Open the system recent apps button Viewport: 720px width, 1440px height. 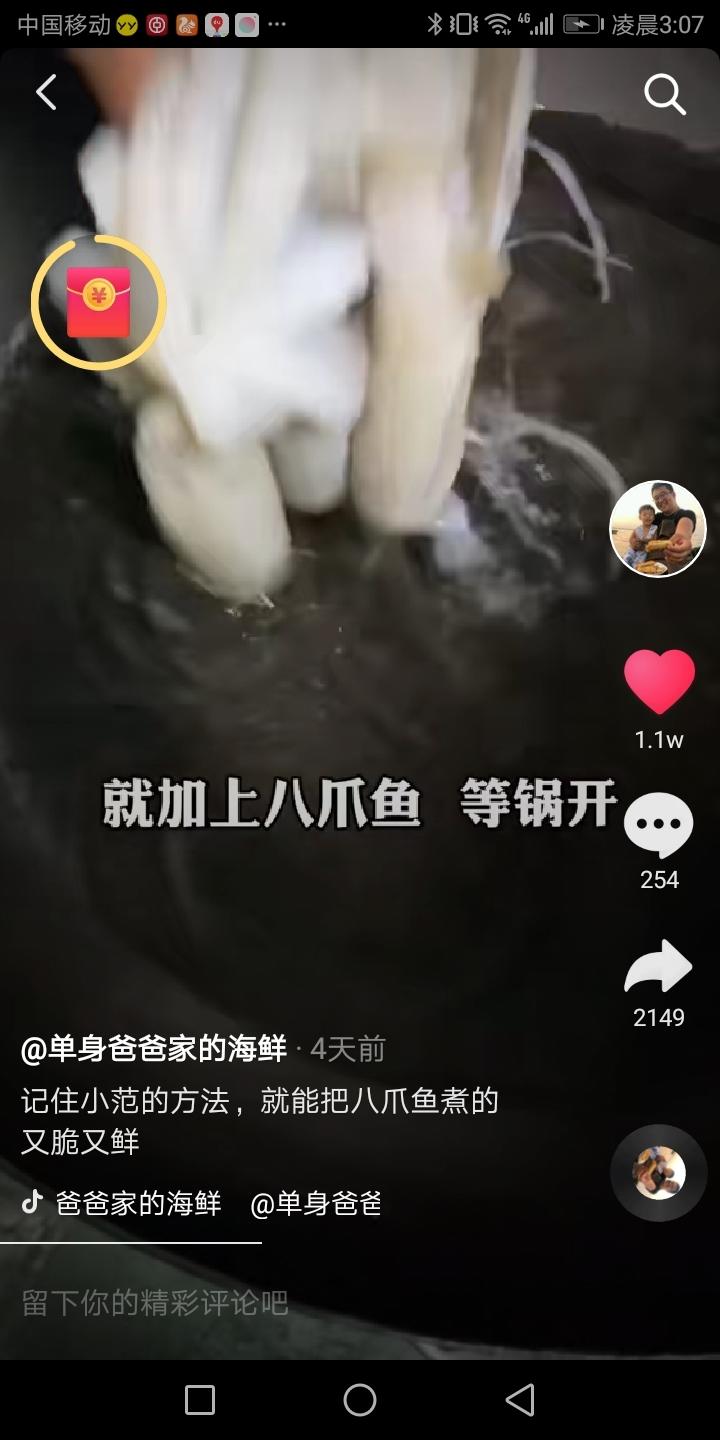[200, 1400]
